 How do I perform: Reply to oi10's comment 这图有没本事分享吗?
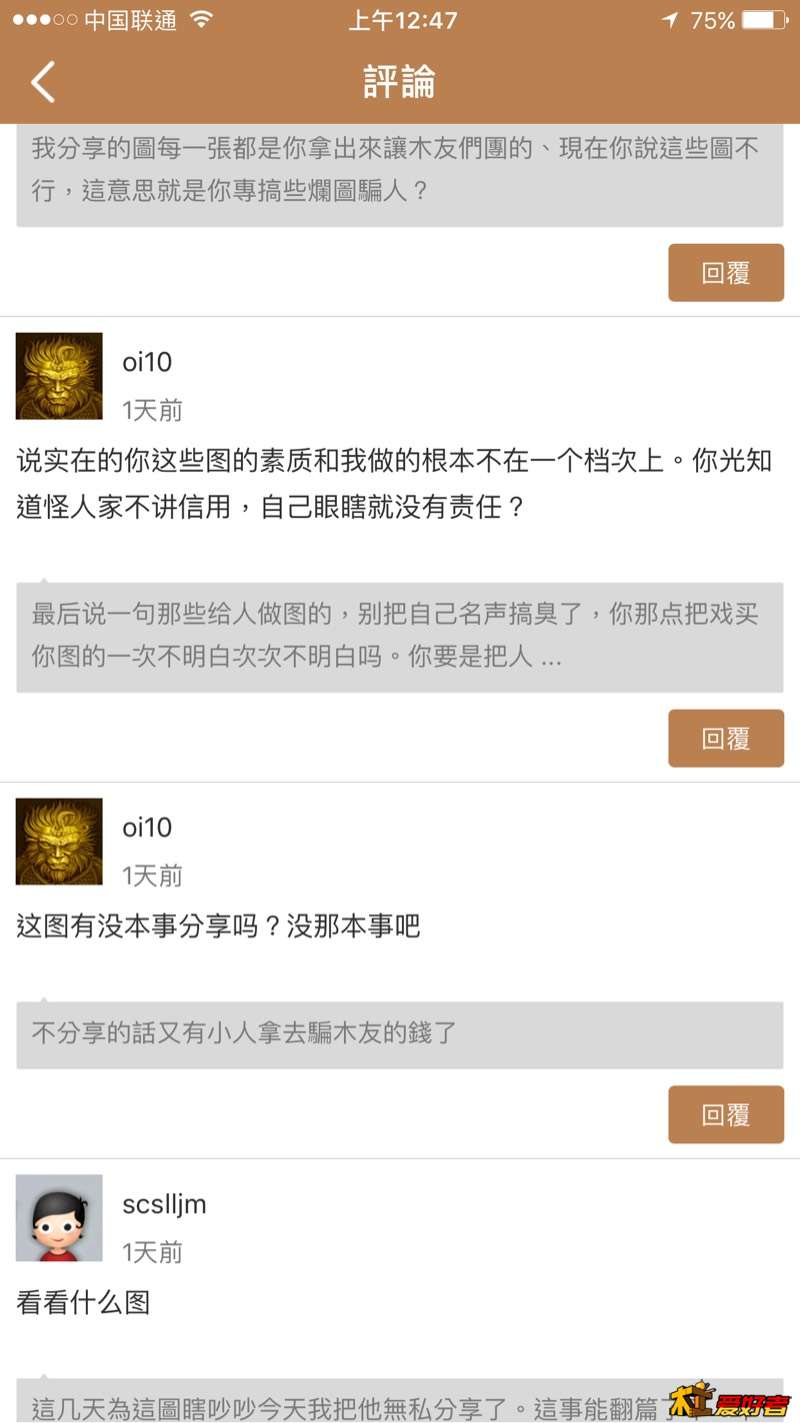pos(726,1115)
